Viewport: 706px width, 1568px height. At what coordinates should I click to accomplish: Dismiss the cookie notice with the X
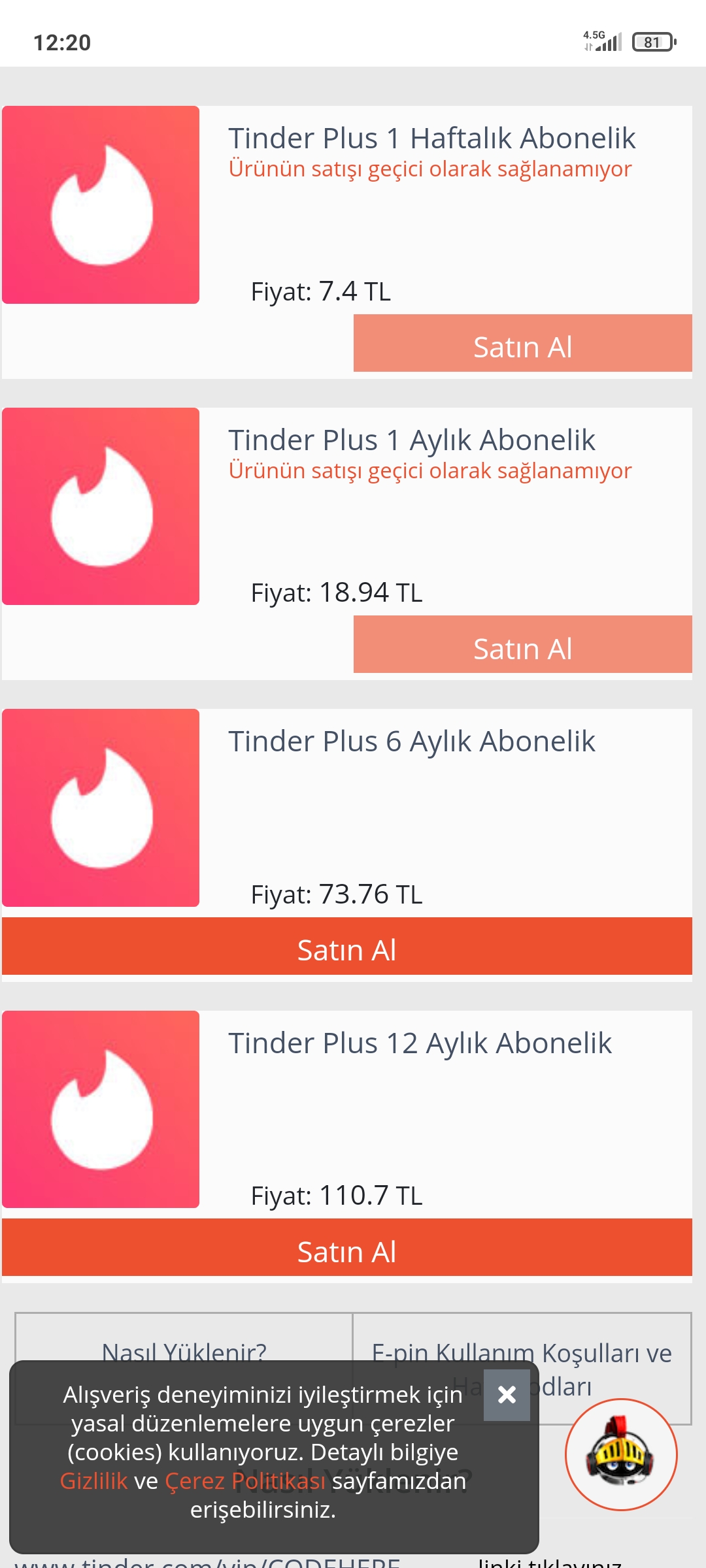(x=507, y=1395)
